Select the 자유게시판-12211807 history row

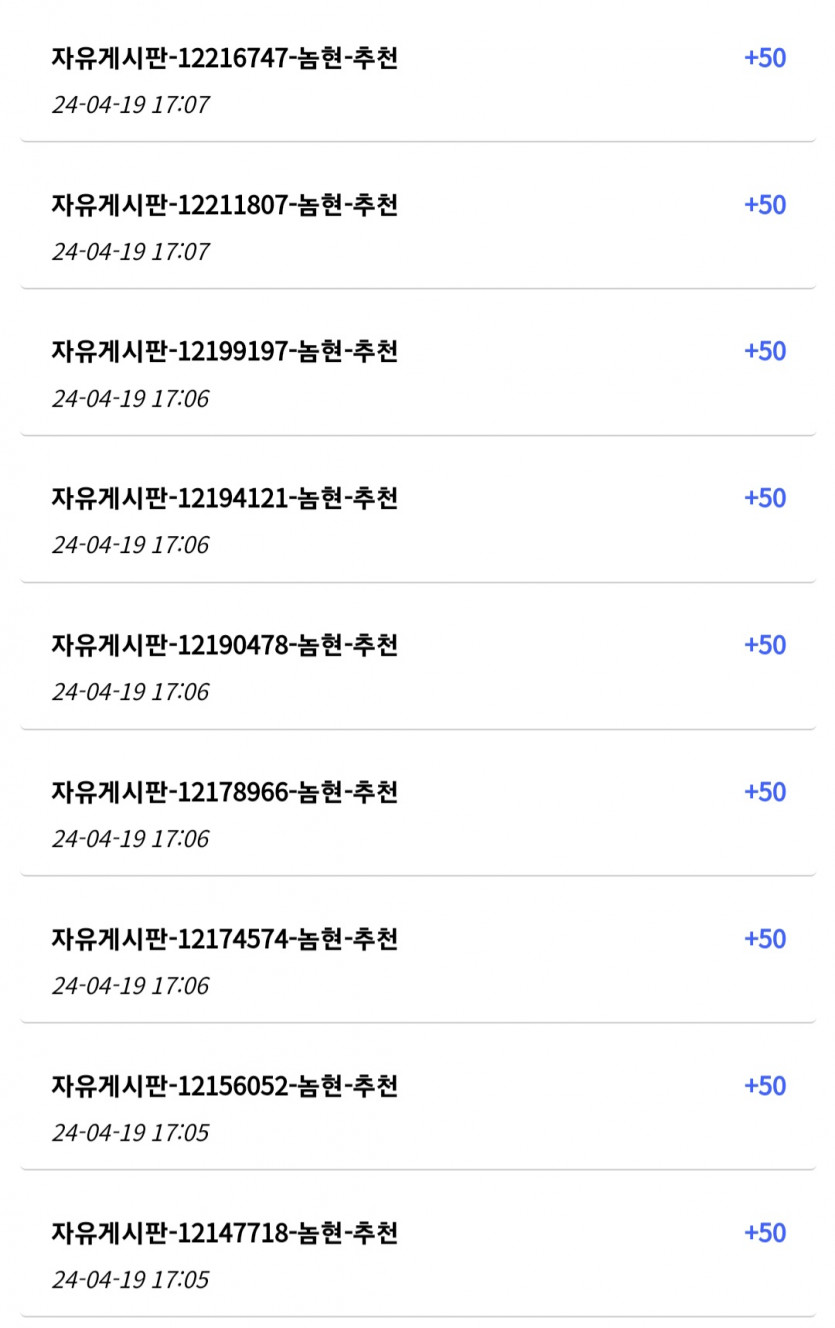pyautogui.click(x=225, y=205)
